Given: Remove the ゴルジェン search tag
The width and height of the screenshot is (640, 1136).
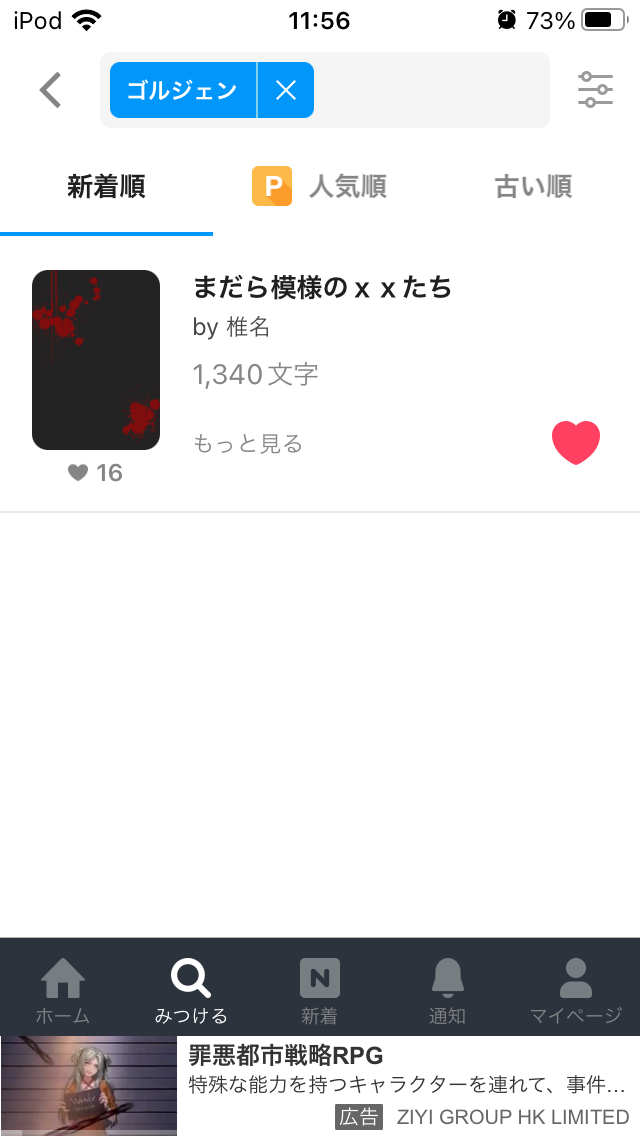Looking at the screenshot, I should 286,90.
